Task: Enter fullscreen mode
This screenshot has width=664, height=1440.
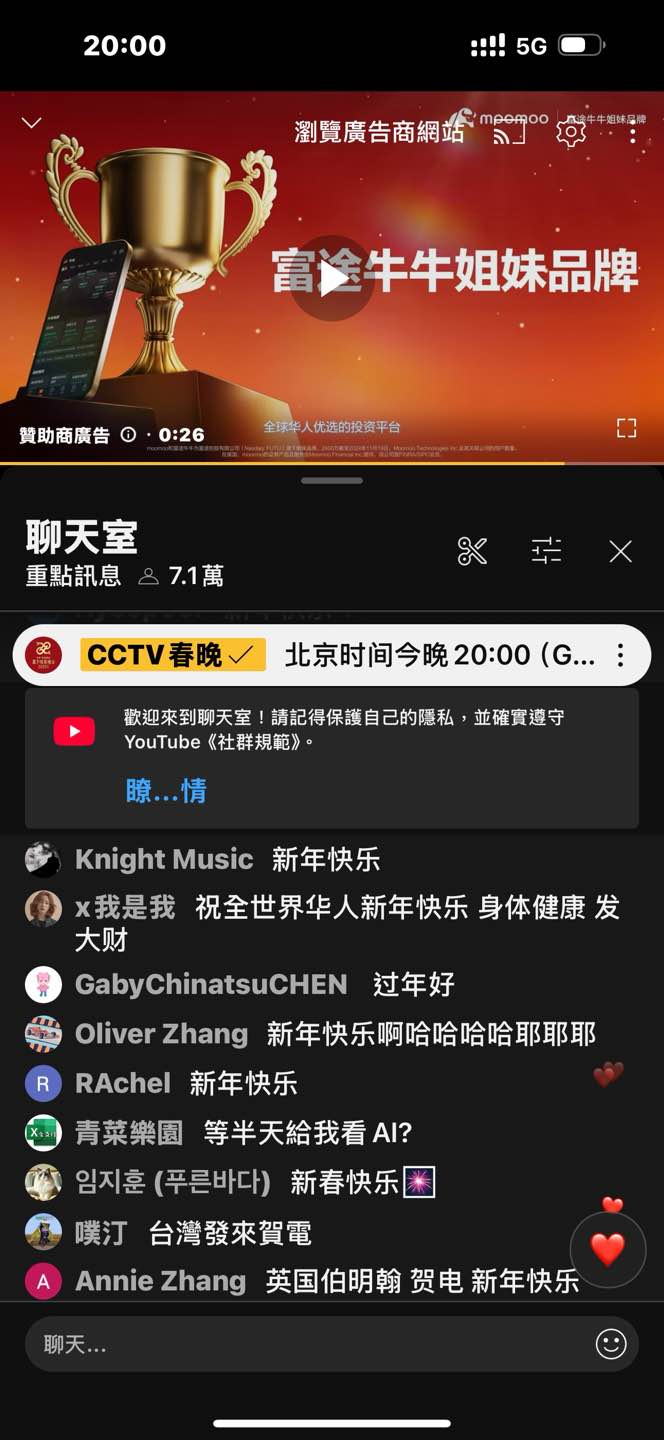Action: 626,429
